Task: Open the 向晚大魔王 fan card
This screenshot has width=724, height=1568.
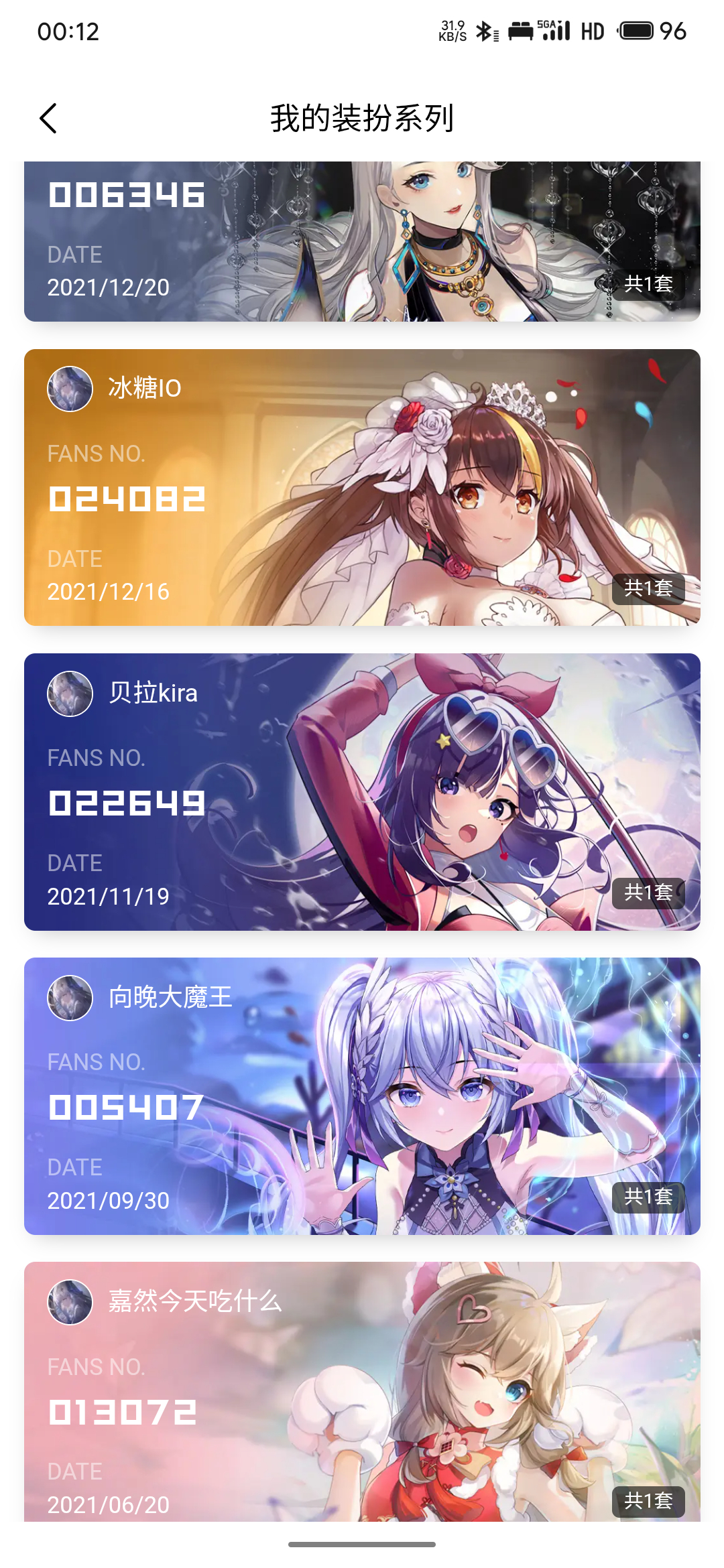Action: coord(362,1096)
